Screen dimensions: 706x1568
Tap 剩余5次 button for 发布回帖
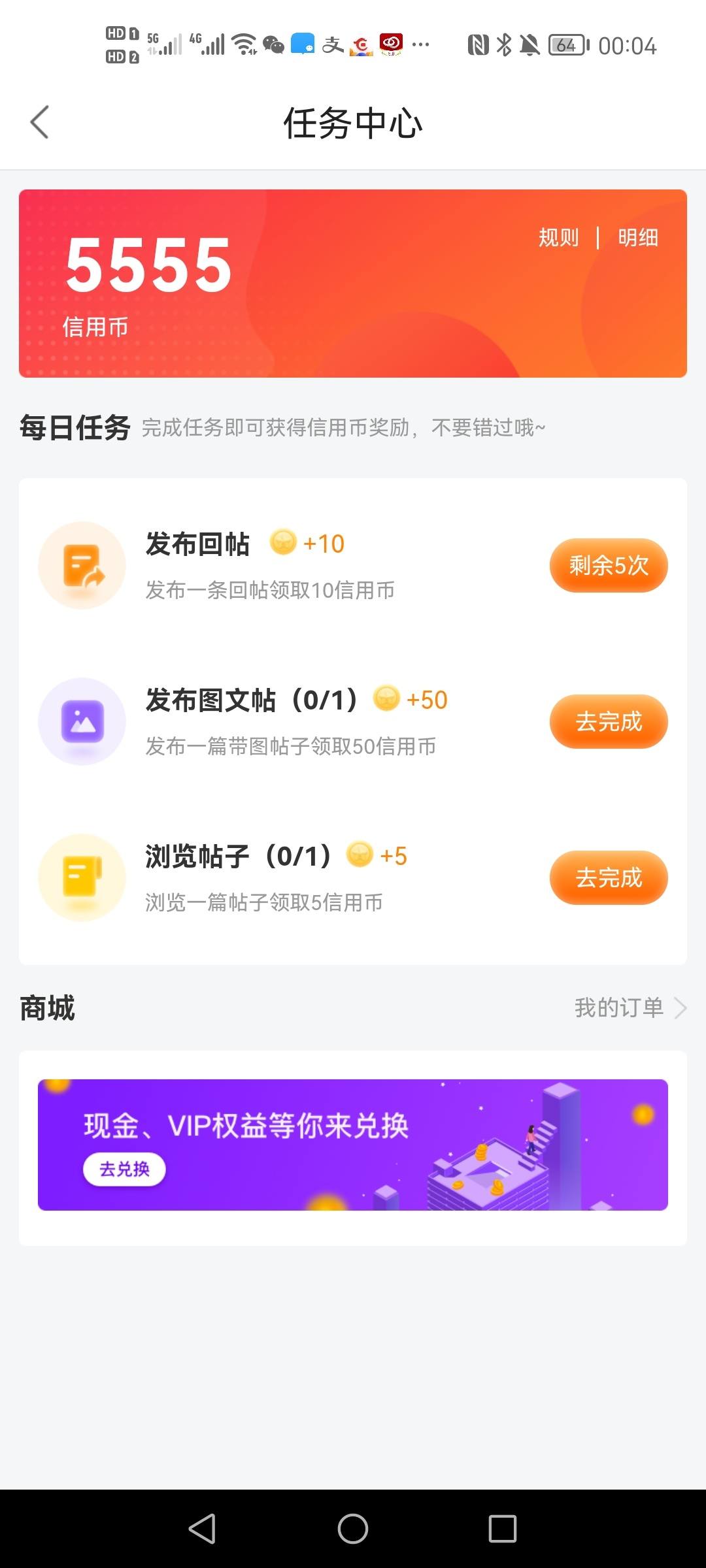(609, 565)
